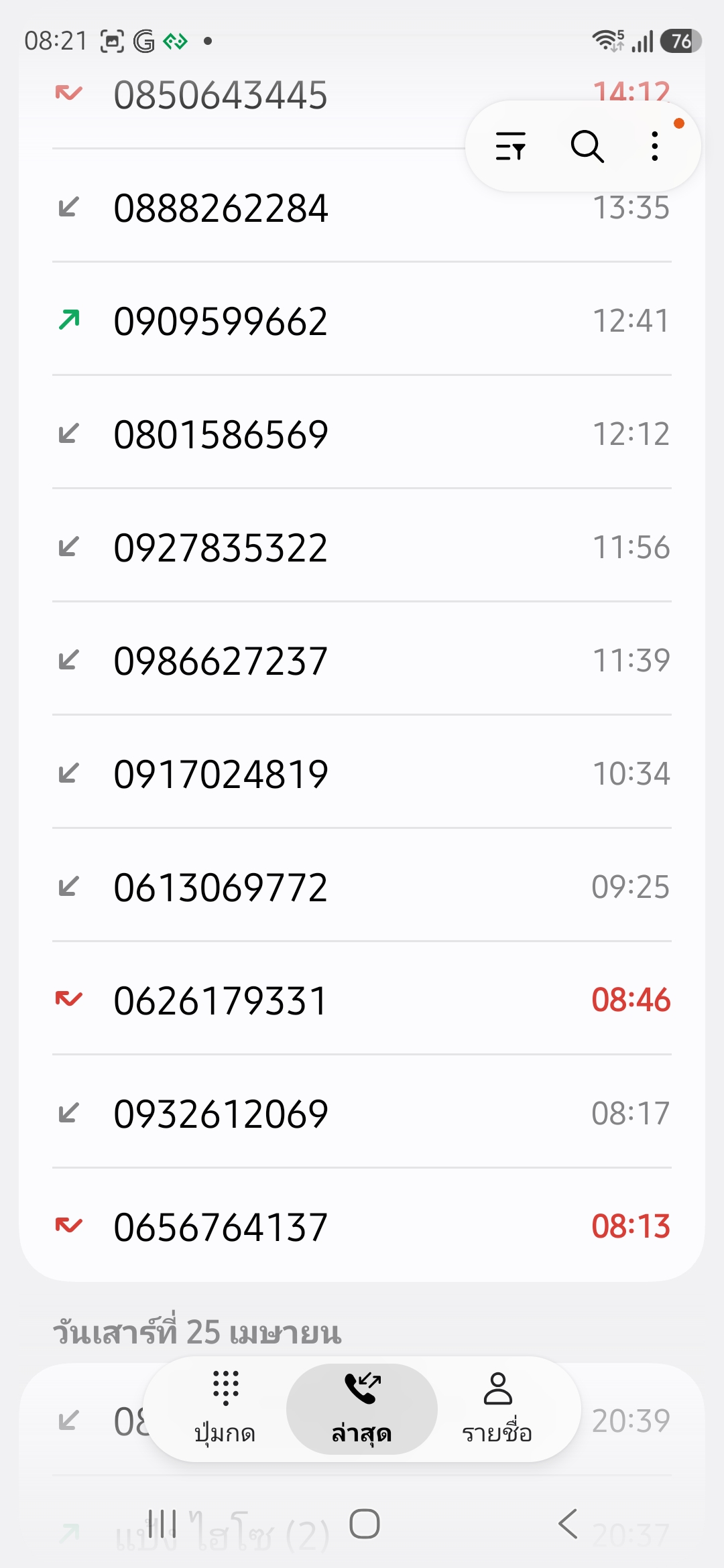The height and width of the screenshot is (1568, 724).
Task: Open the three-dot more options menu
Action: pos(655,146)
